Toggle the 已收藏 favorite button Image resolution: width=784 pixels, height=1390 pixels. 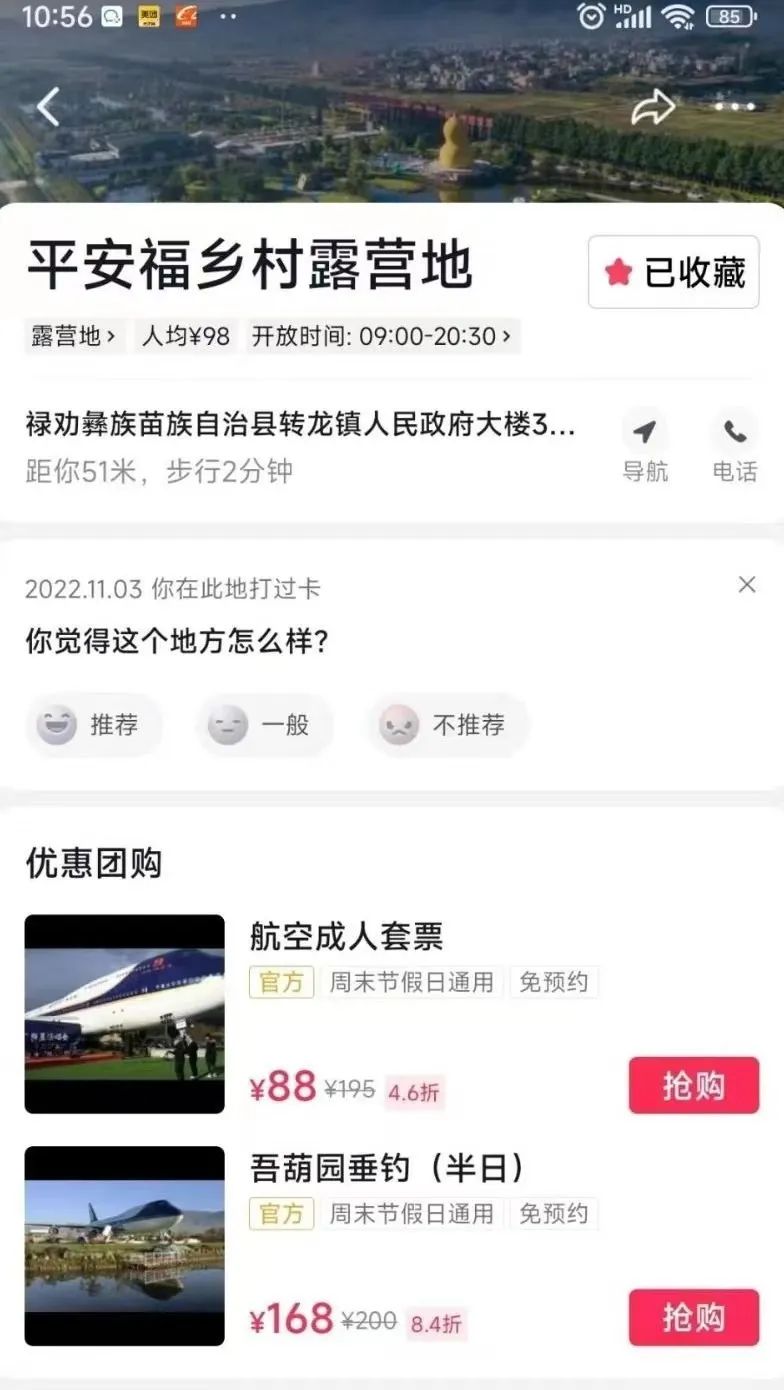[673, 272]
